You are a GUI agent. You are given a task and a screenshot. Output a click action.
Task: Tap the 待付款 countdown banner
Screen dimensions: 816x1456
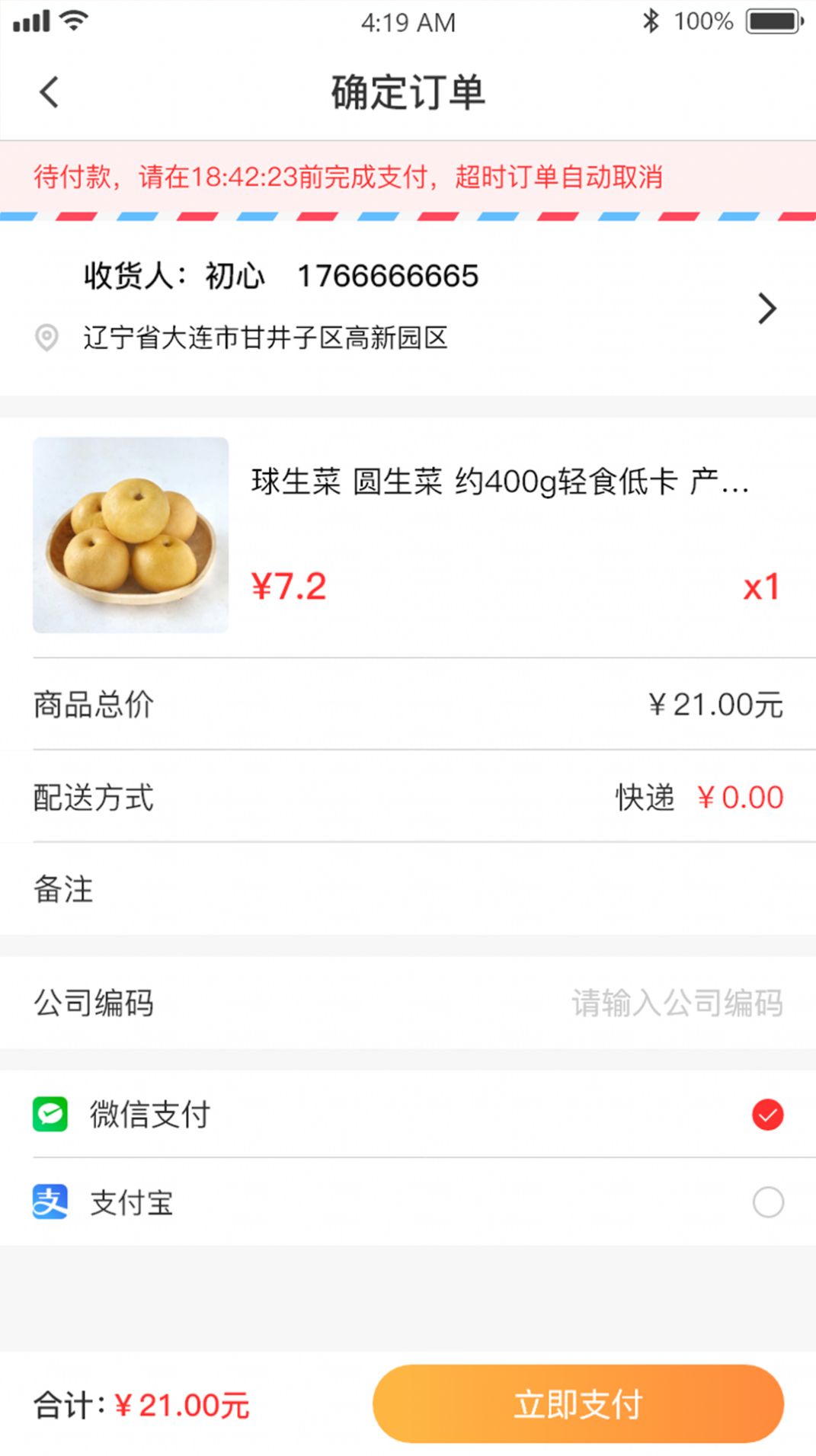(x=408, y=177)
